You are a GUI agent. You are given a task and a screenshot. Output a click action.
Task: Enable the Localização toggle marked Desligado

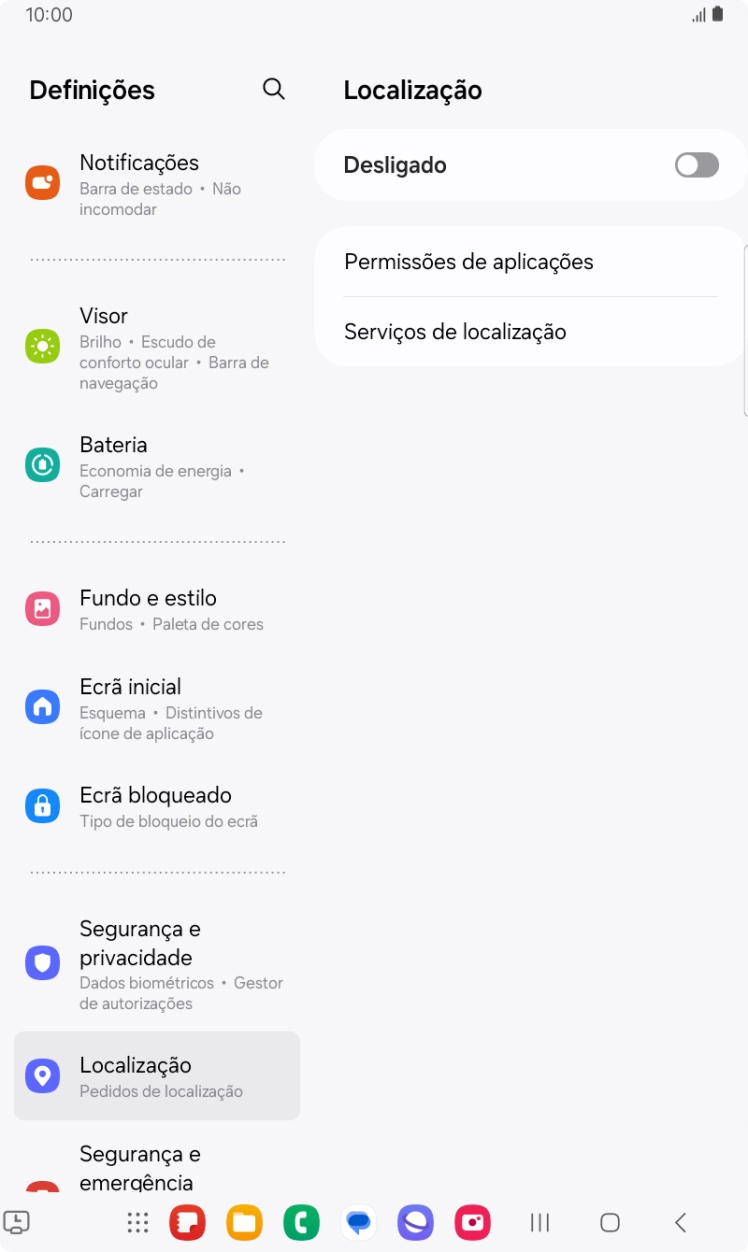click(695, 164)
